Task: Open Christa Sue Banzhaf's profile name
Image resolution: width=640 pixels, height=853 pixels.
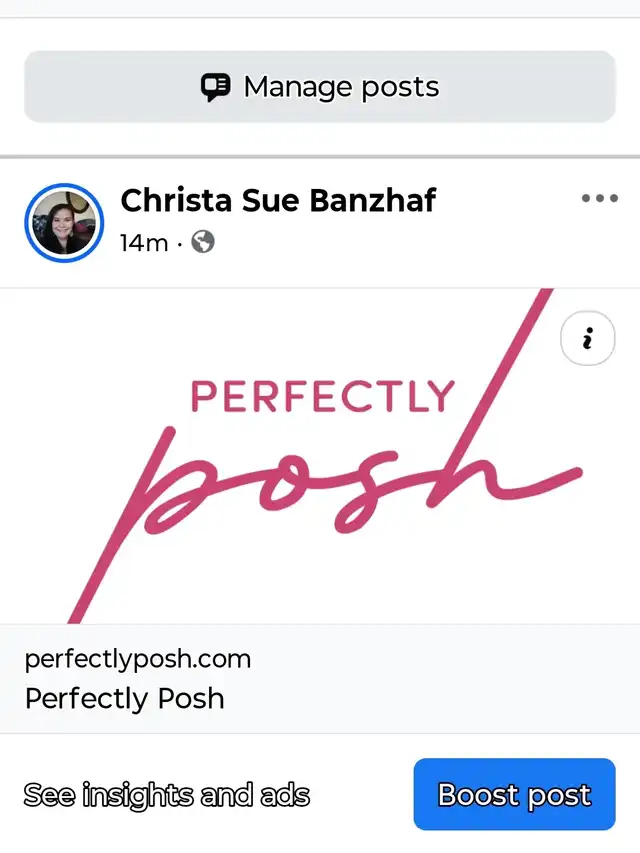Action: pos(278,200)
